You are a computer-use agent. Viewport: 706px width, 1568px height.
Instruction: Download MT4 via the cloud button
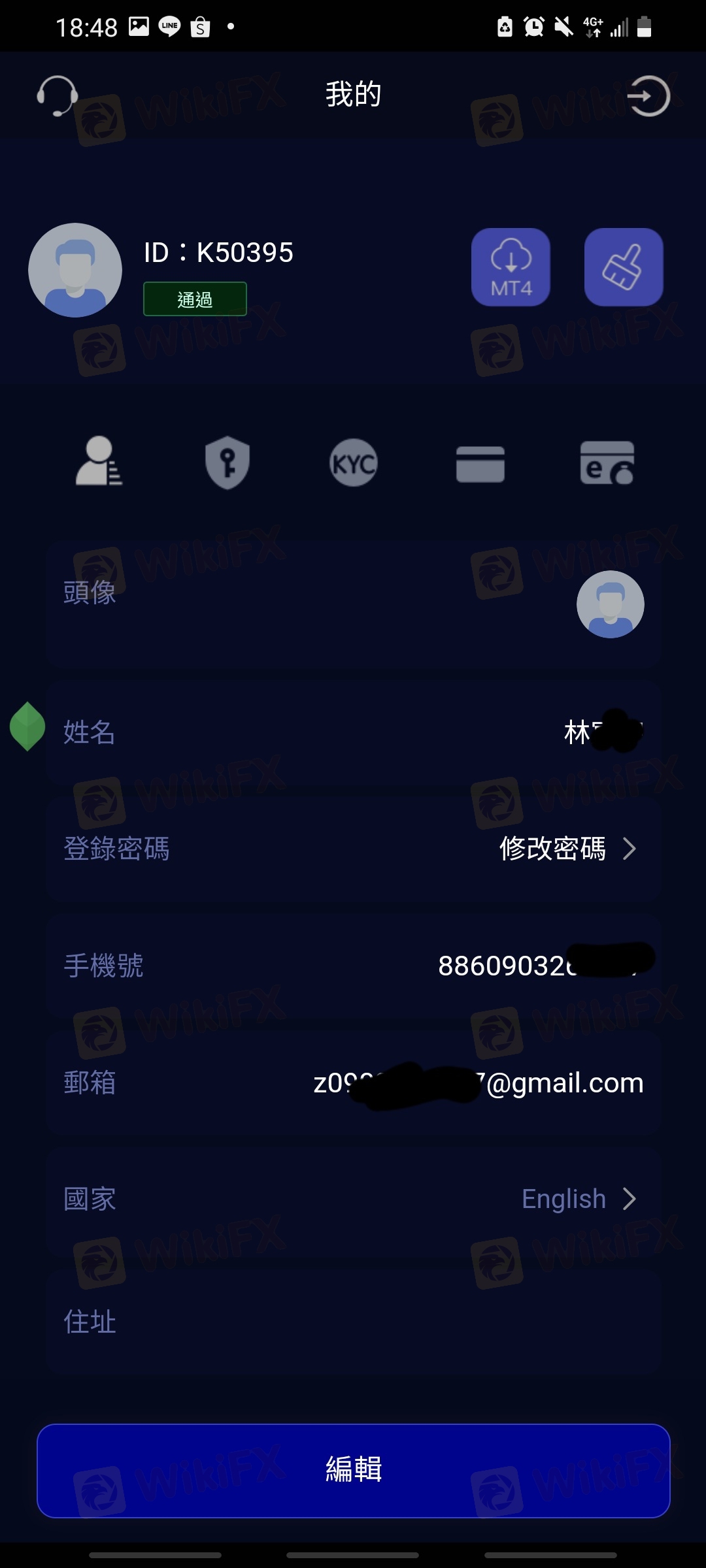point(511,267)
